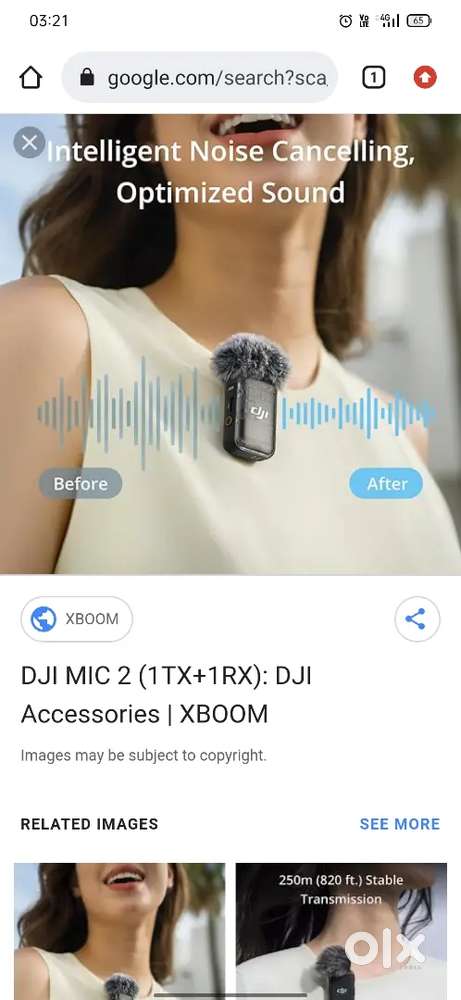Go to the browser home page
The height and width of the screenshot is (1000, 461).
(x=31, y=78)
